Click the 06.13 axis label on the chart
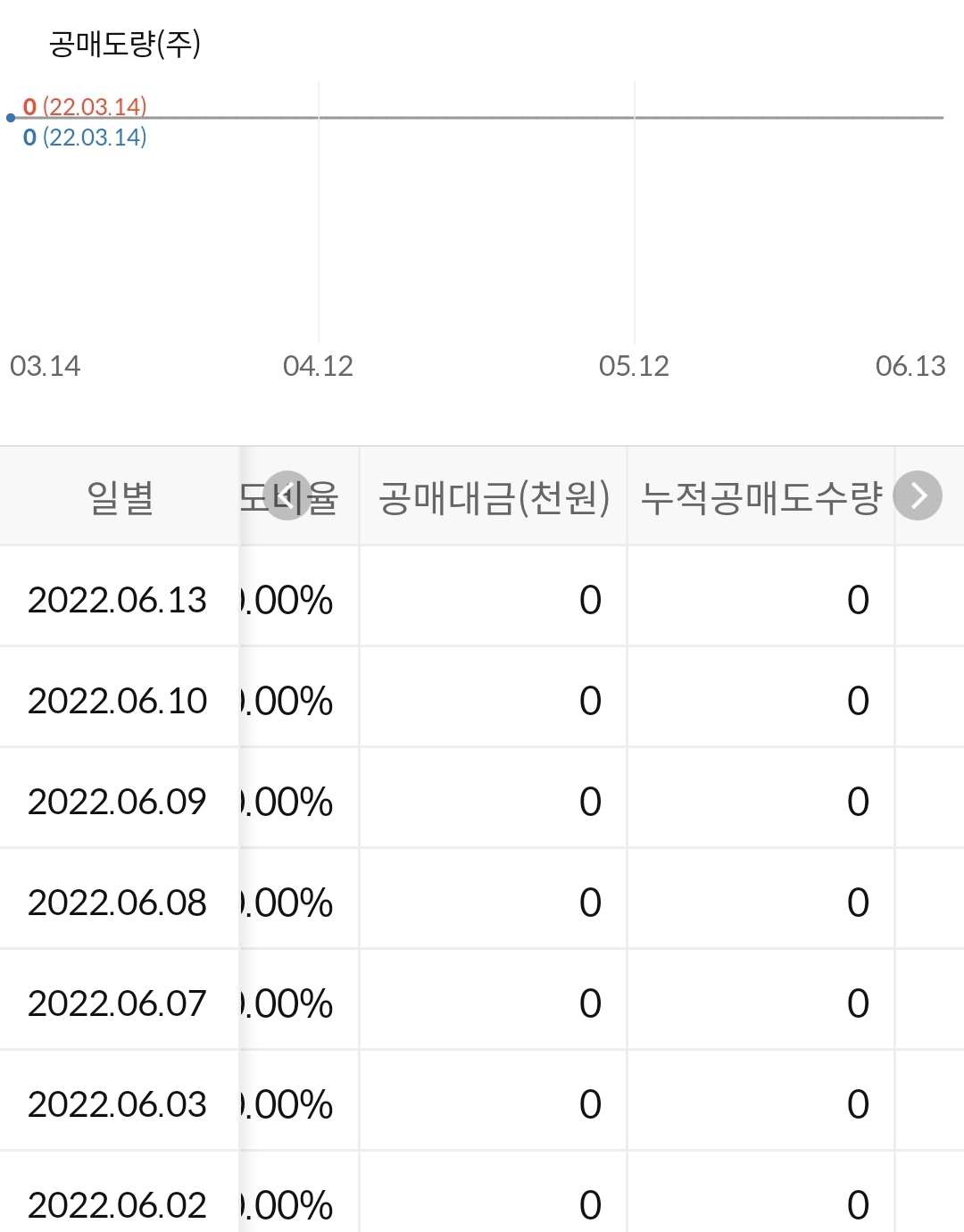The image size is (964, 1232). (909, 365)
